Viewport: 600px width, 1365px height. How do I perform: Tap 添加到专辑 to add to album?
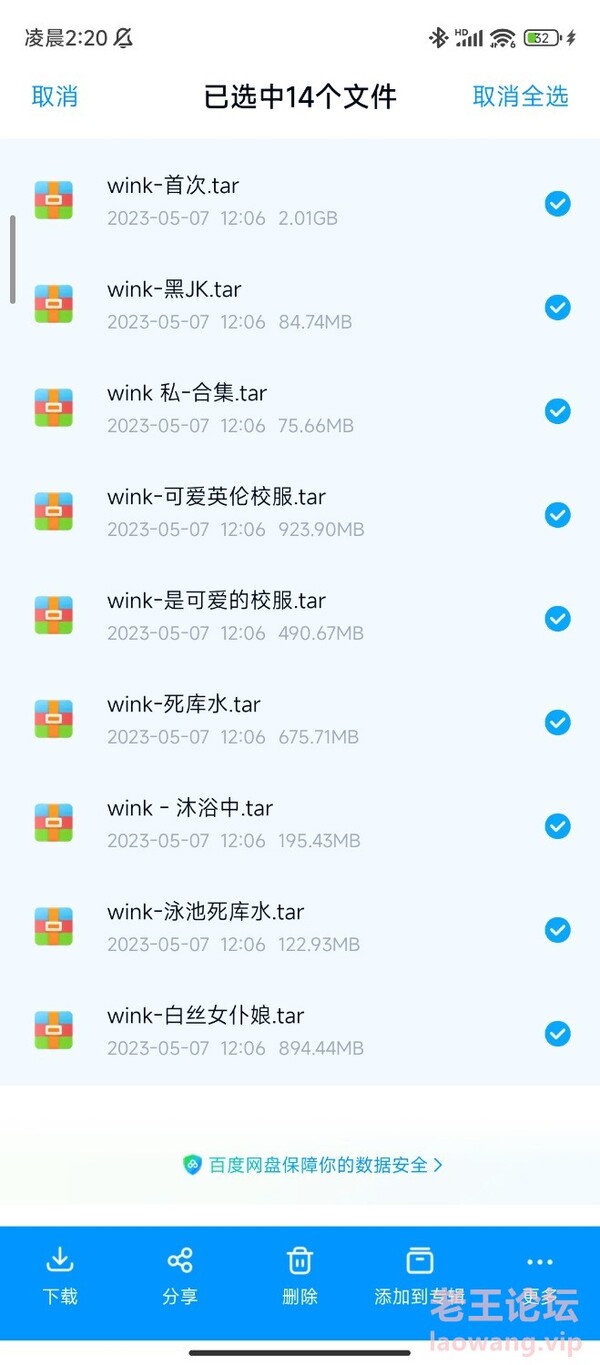(420, 1276)
